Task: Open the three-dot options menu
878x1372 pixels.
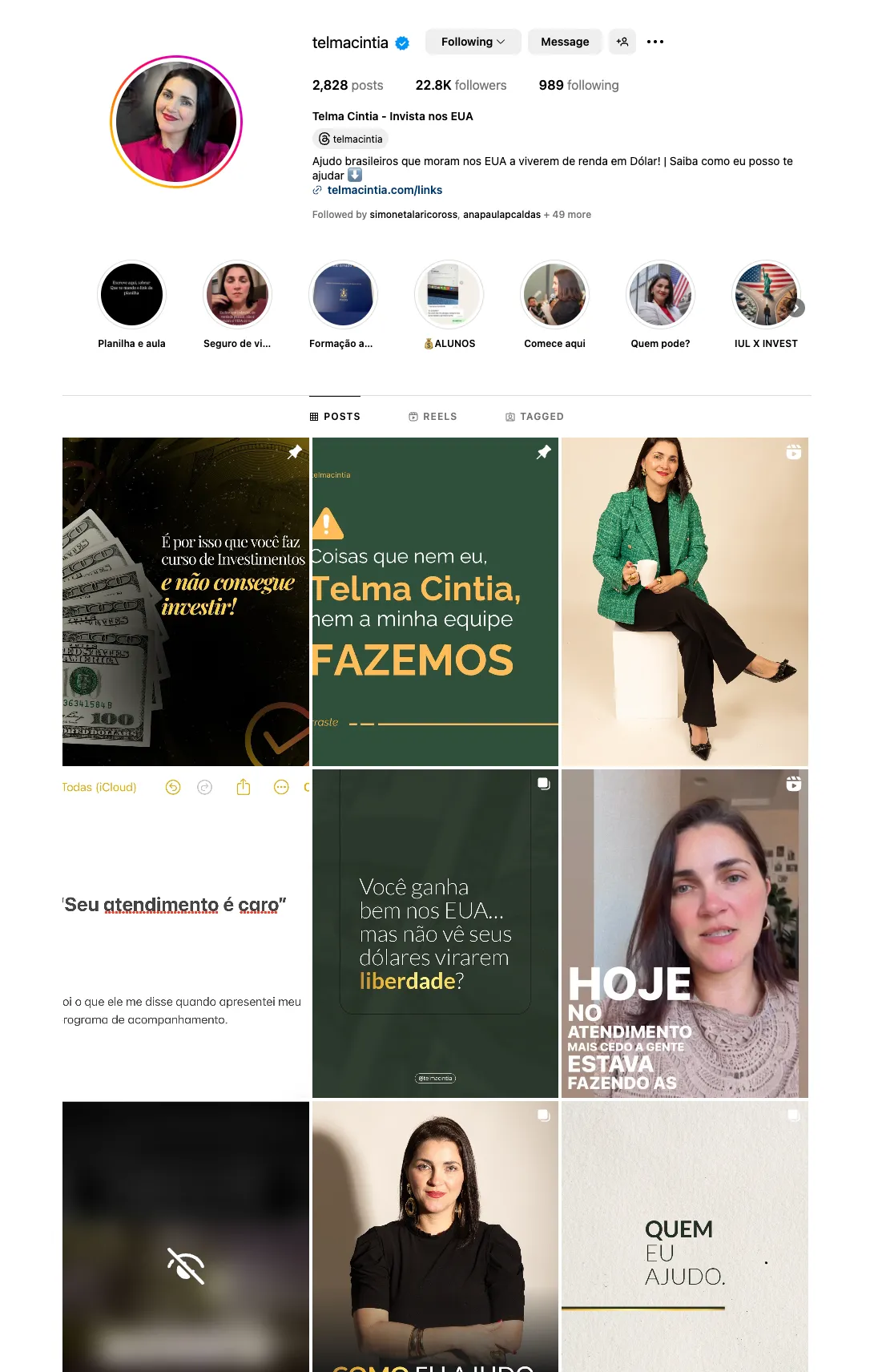Action: (x=655, y=42)
